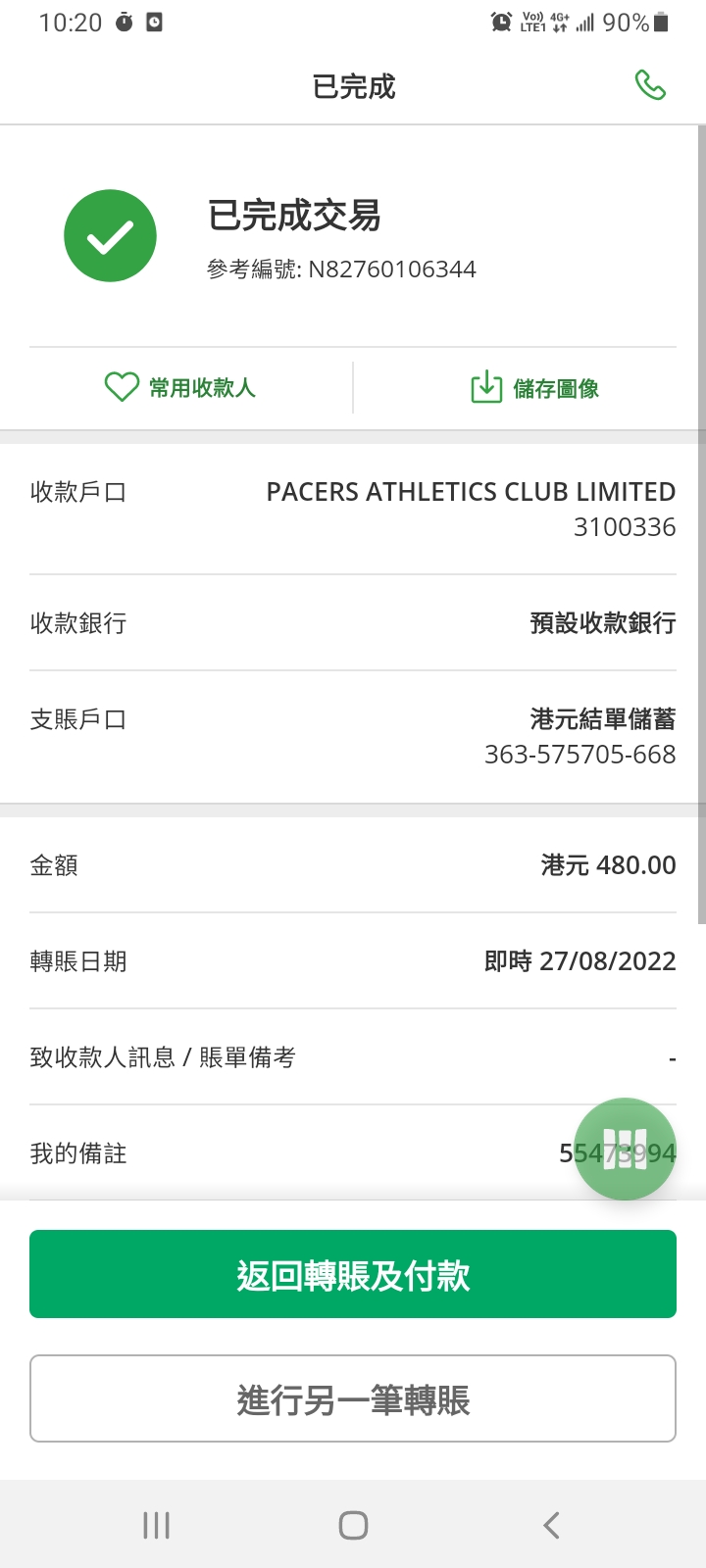Save receipt with 儲存圖像

pyautogui.click(x=535, y=388)
